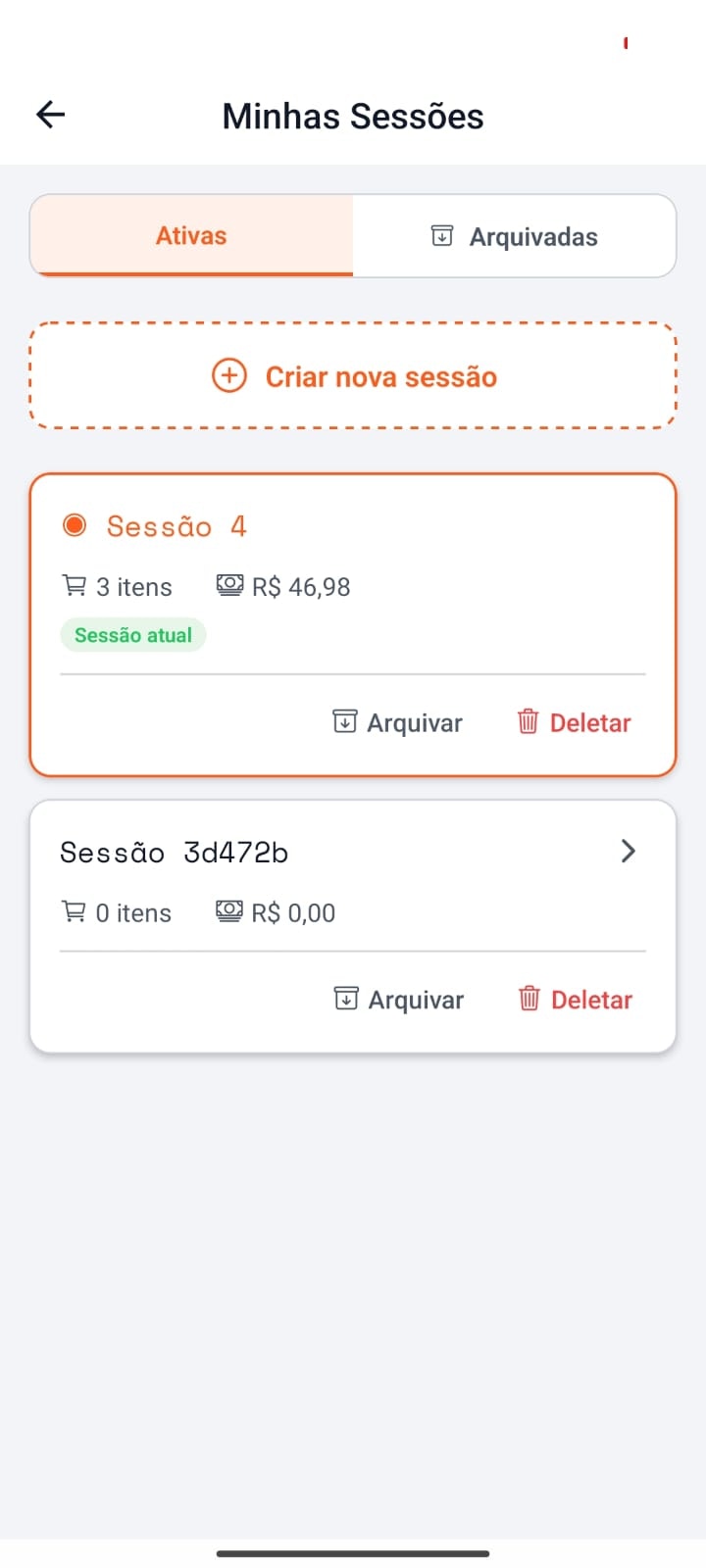Tap the back arrow on Minhas Sessões
This screenshot has width=706, height=1568.
(49, 115)
